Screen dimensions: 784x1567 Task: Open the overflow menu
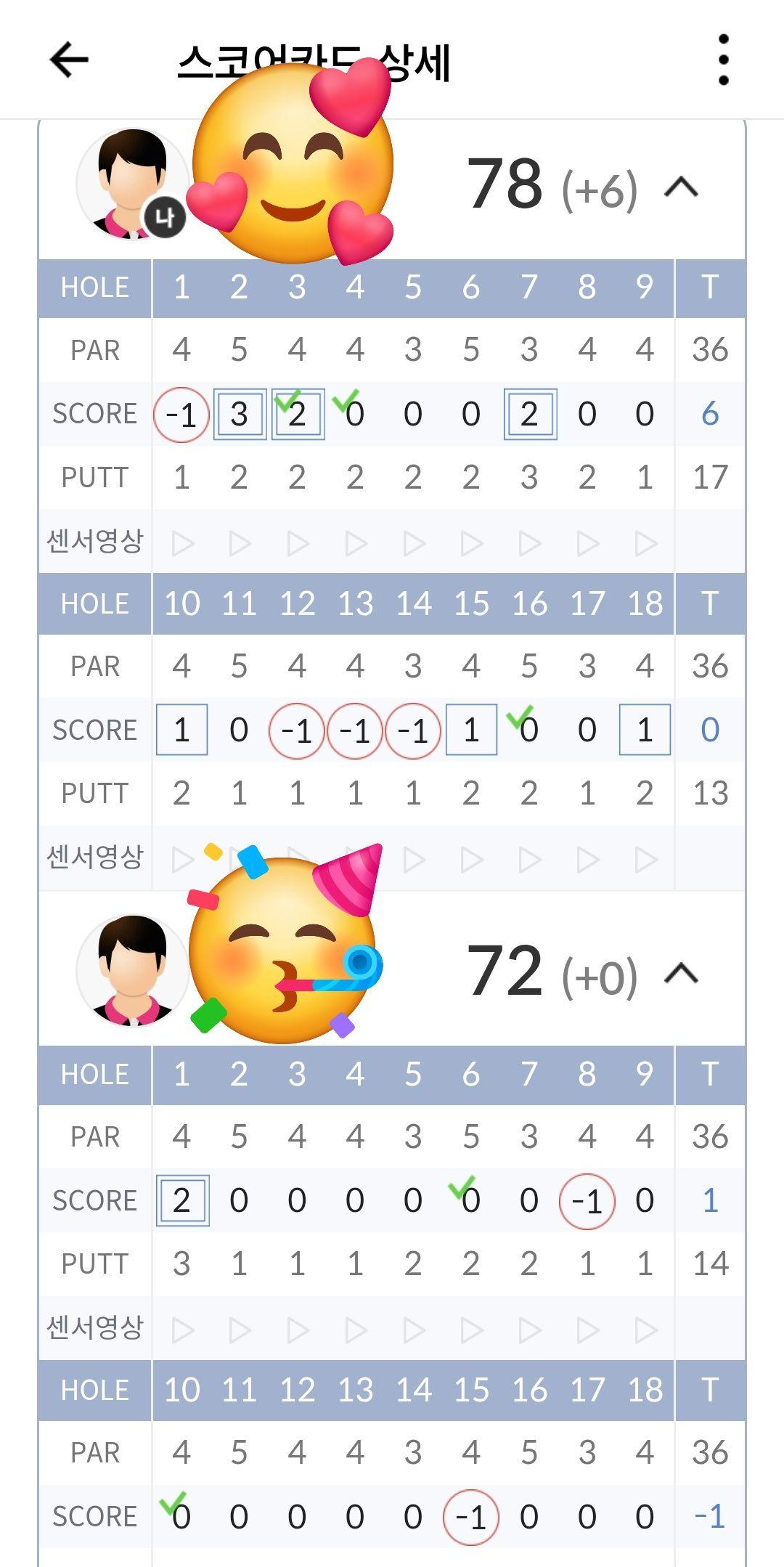pyautogui.click(x=723, y=60)
